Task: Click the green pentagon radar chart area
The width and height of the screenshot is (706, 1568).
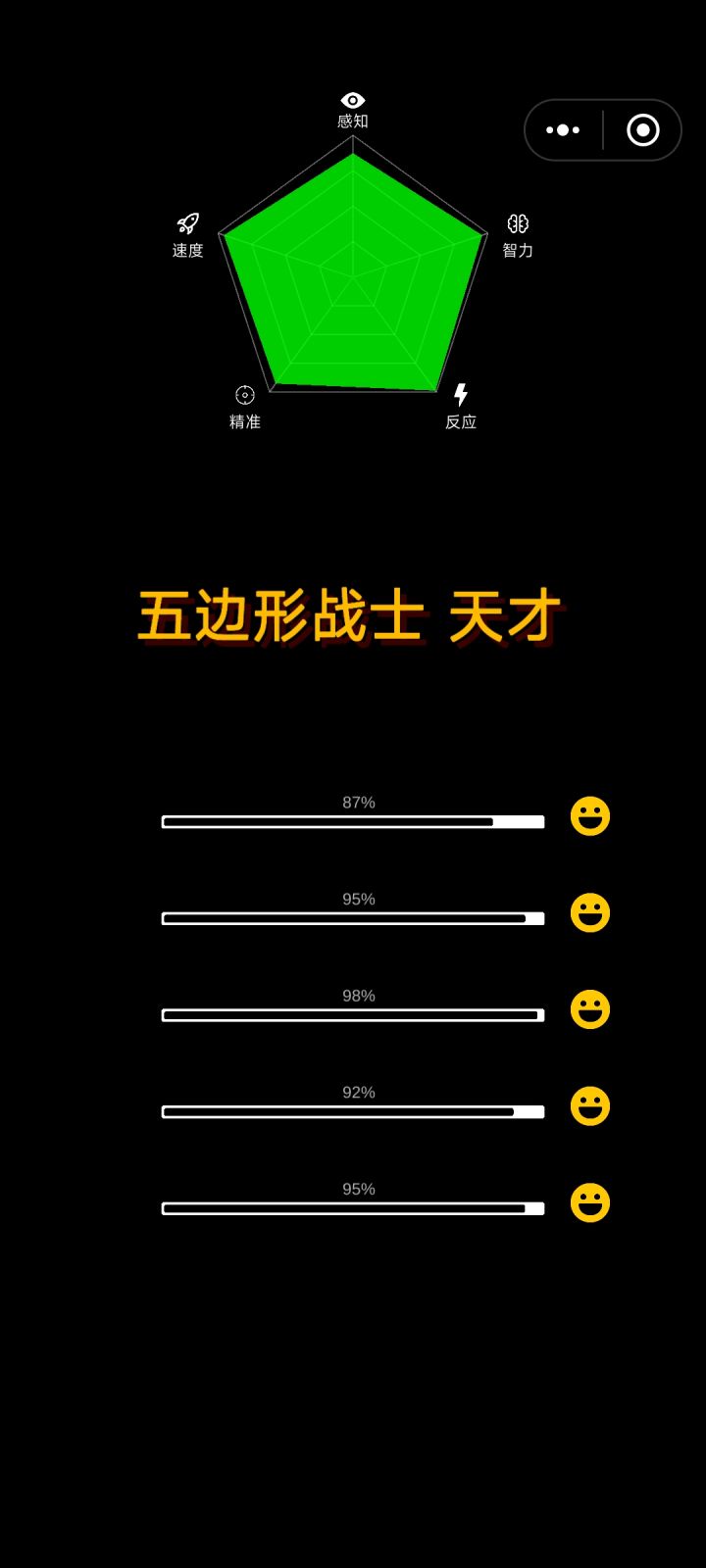Action: (x=350, y=274)
